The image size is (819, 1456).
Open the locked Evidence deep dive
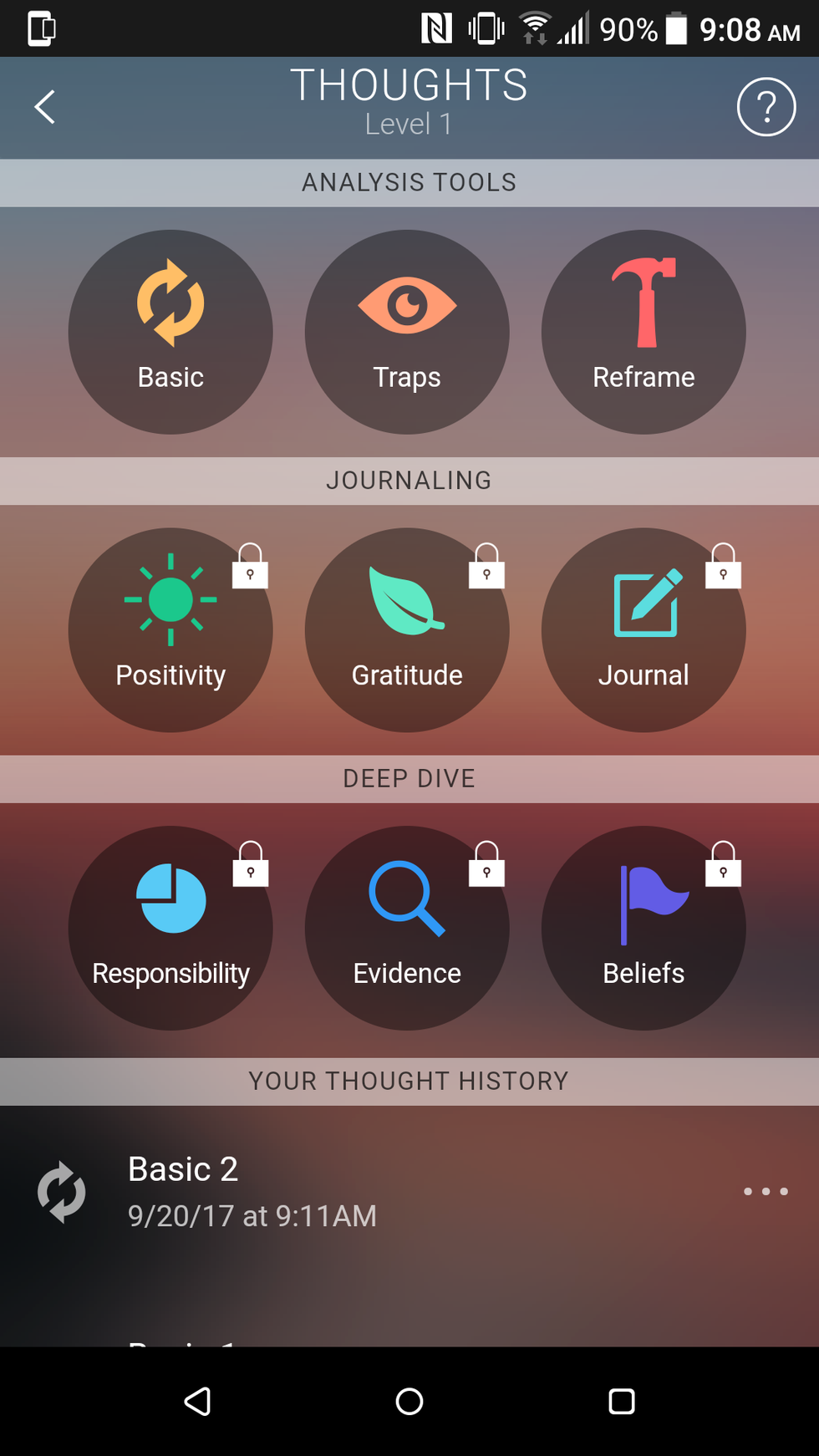point(407,928)
